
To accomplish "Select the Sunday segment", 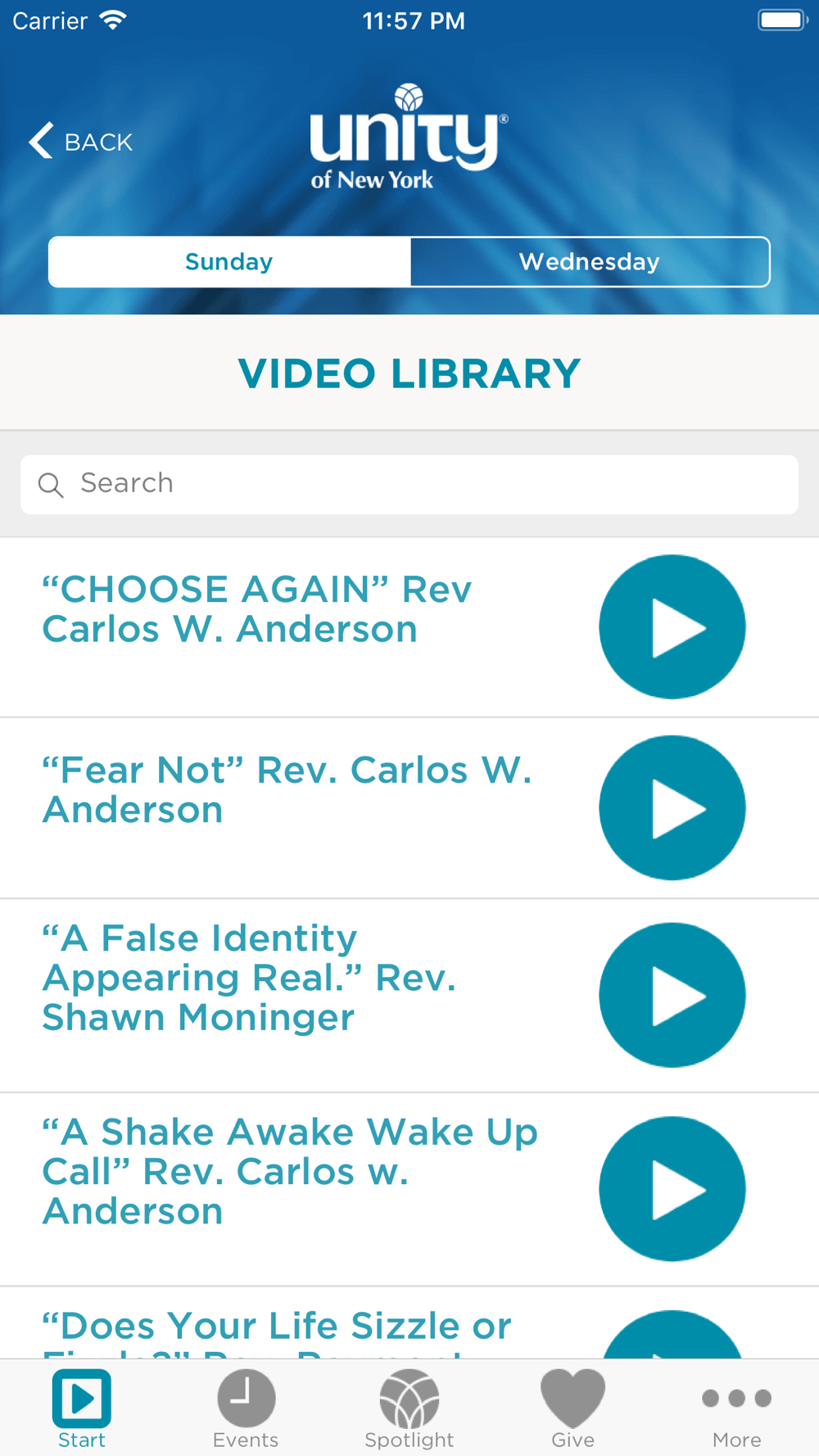I will coord(229,262).
